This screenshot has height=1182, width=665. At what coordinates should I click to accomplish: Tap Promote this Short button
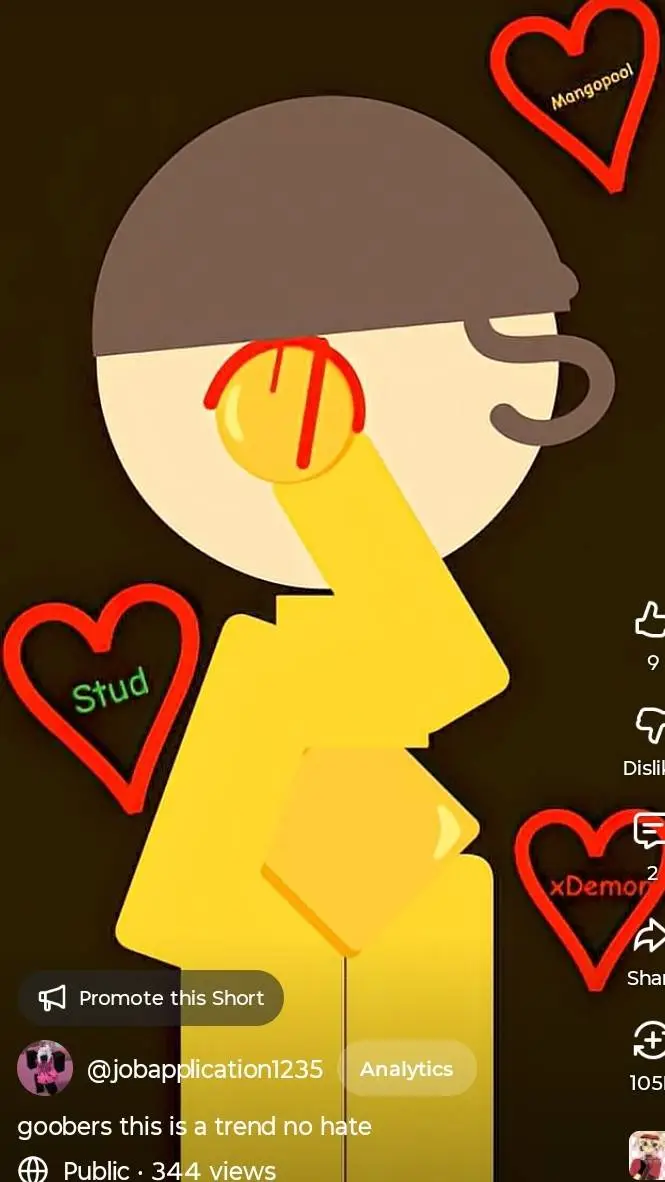tap(151, 997)
